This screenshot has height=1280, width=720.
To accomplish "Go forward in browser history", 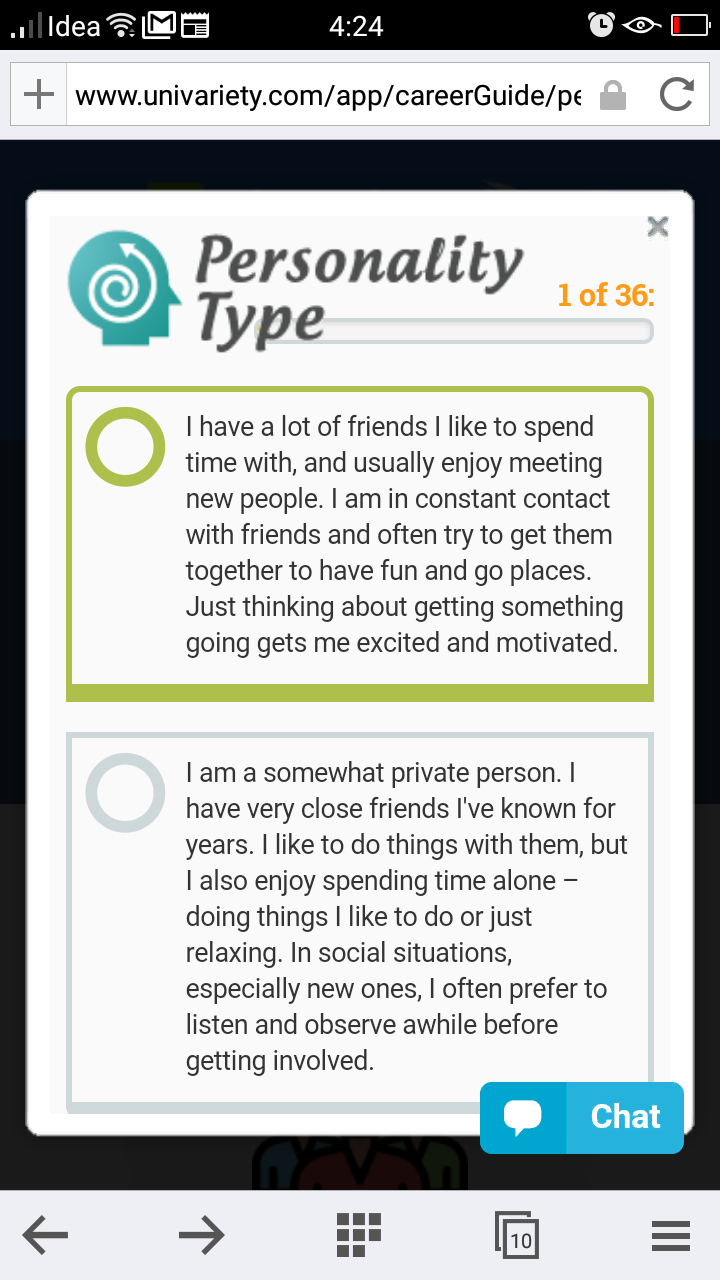I will coord(202,1237).
